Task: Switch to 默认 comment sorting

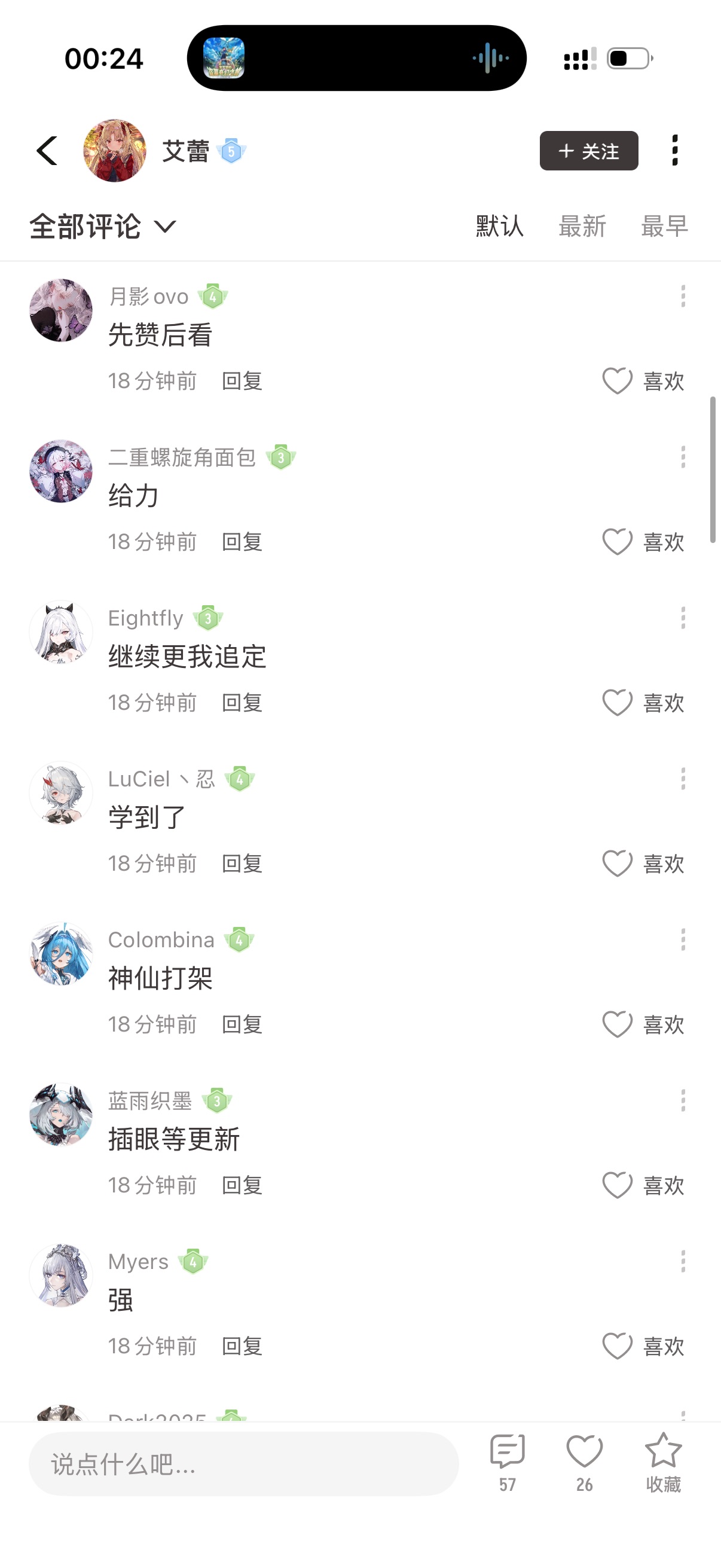Action: click(499, 227)
